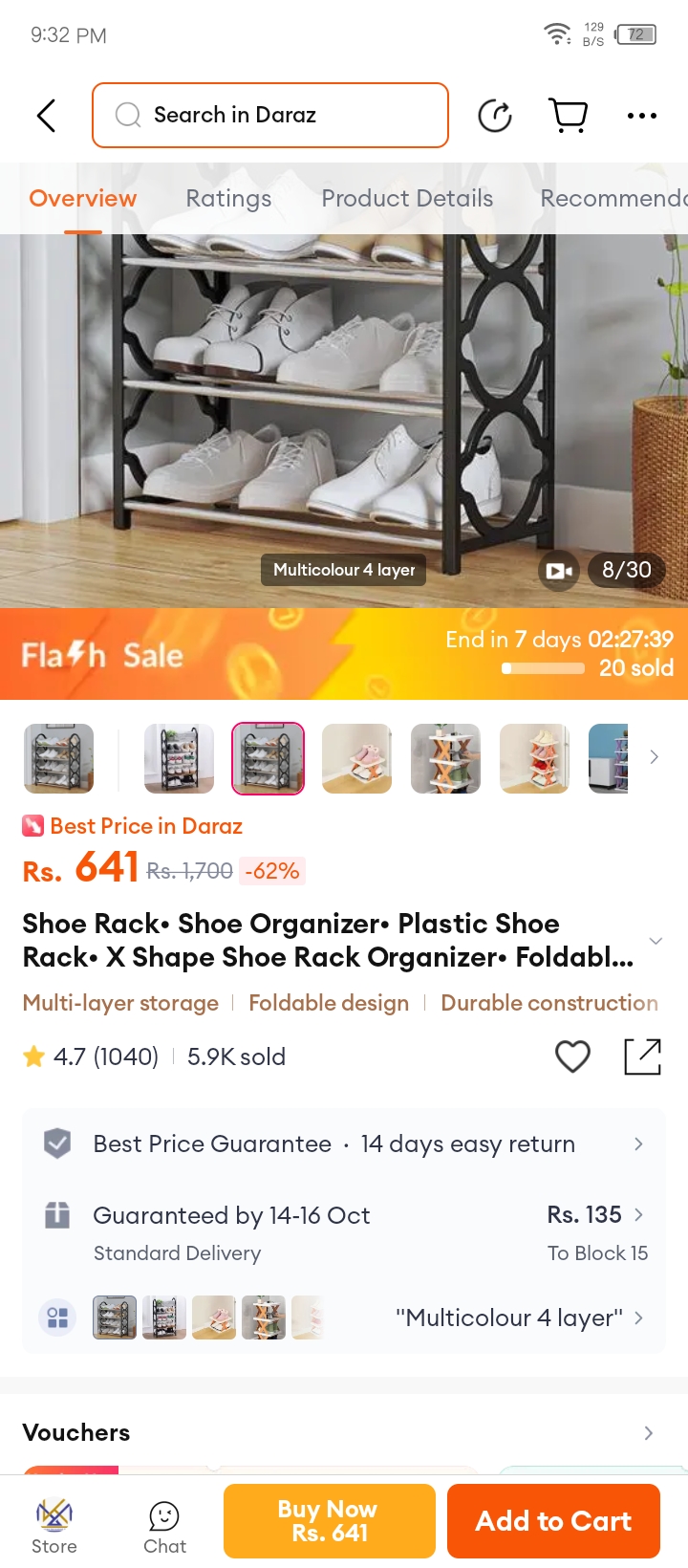This screenshot has width=688, height=1568.
Task: Open the Vouchers section
Action: click(x=344, y=1432)
